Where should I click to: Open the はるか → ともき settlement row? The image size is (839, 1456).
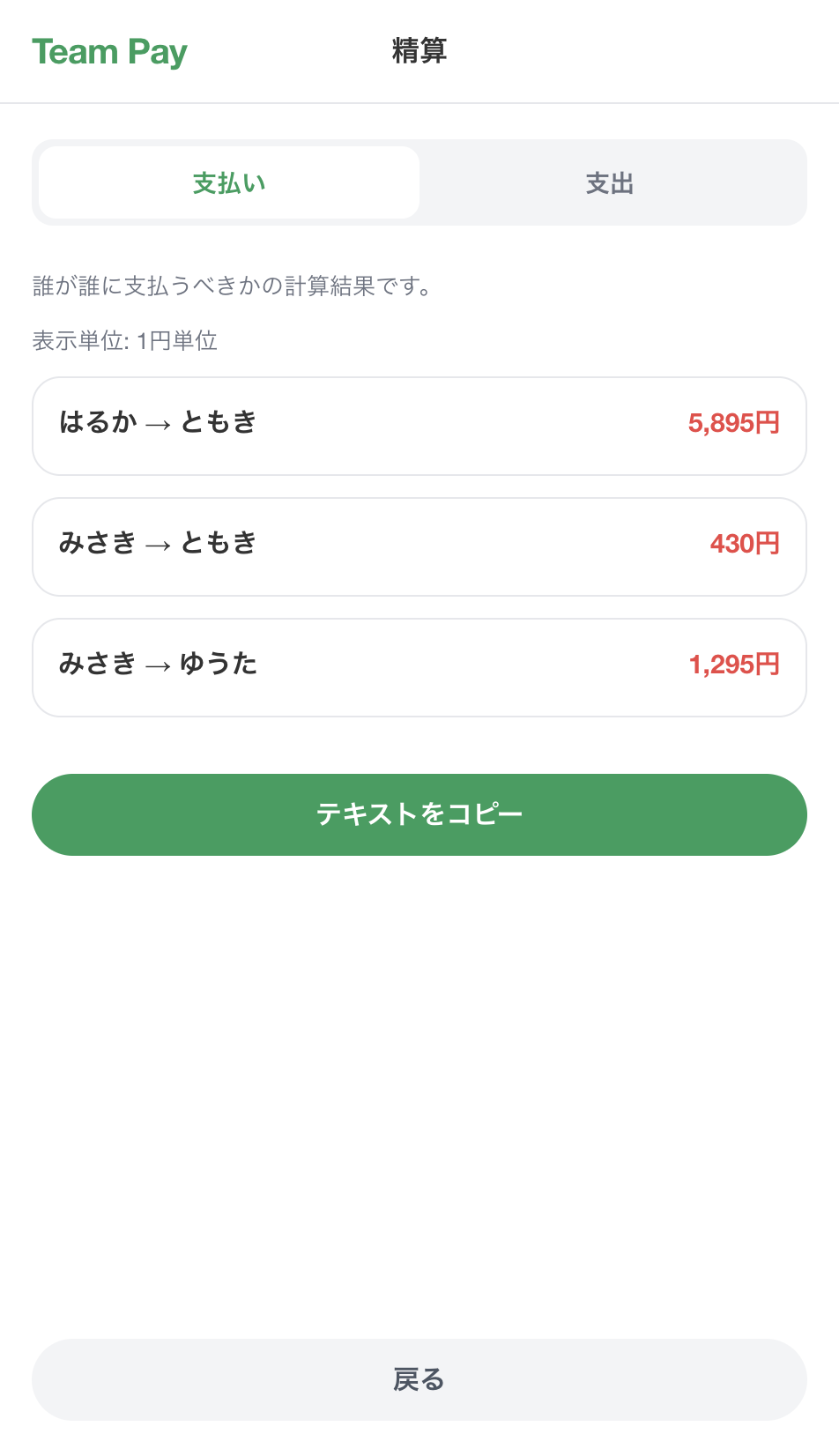(419, 426)
